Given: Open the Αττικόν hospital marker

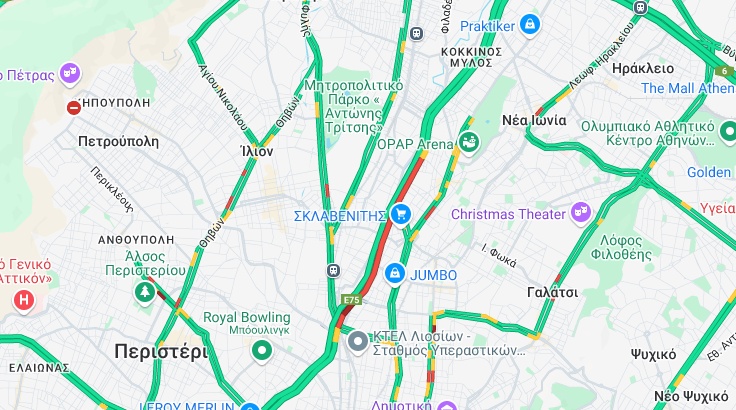Looking at the screenshot, I should 23,299.
